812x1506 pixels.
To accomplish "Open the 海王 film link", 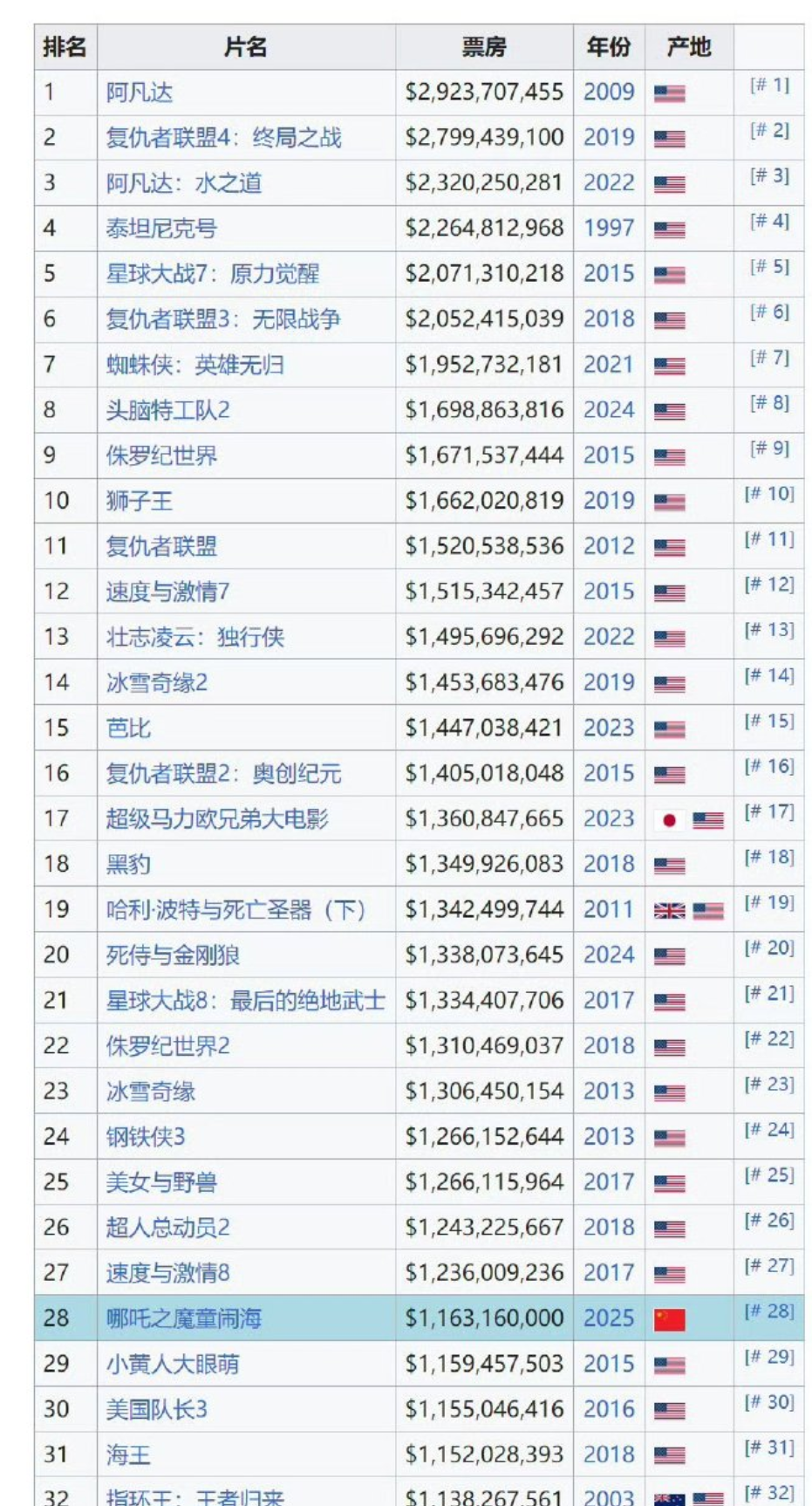I will 128,1454.
